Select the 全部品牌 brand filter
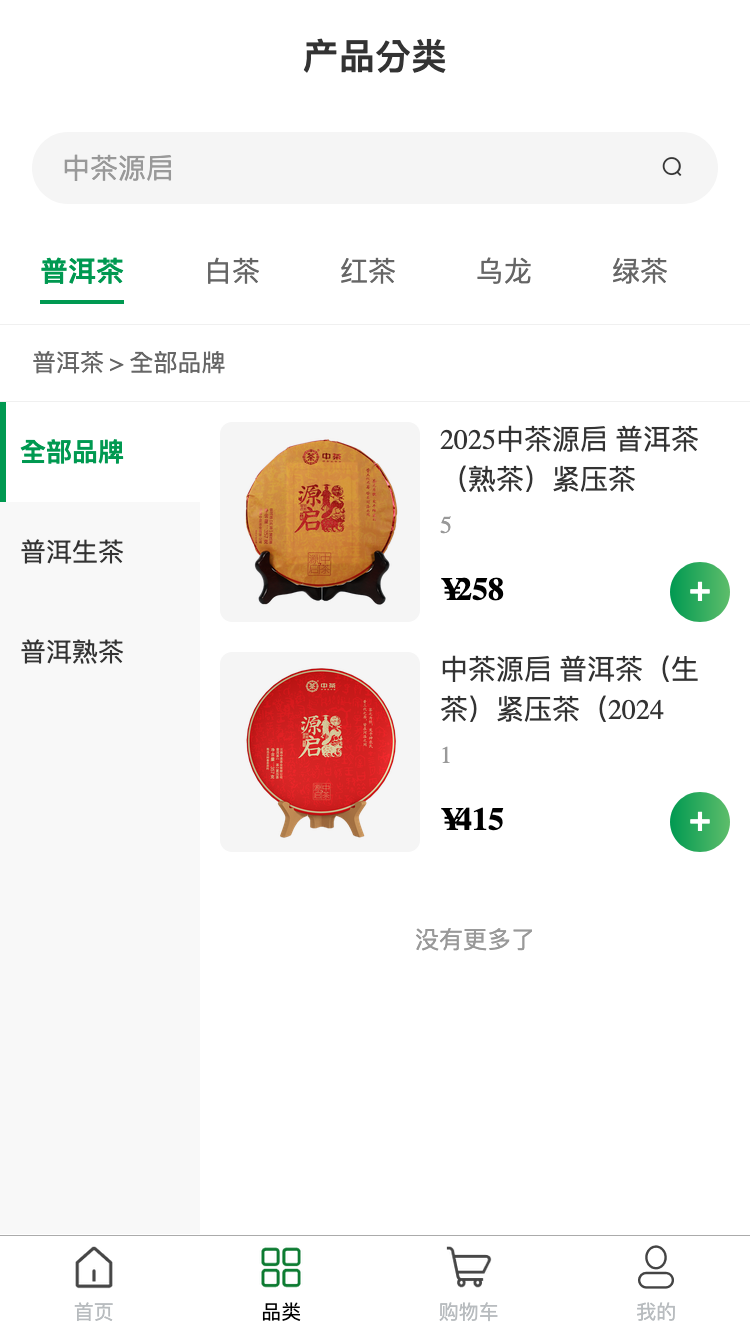This screenshot has width=750, height=1334. pos(73,453)
